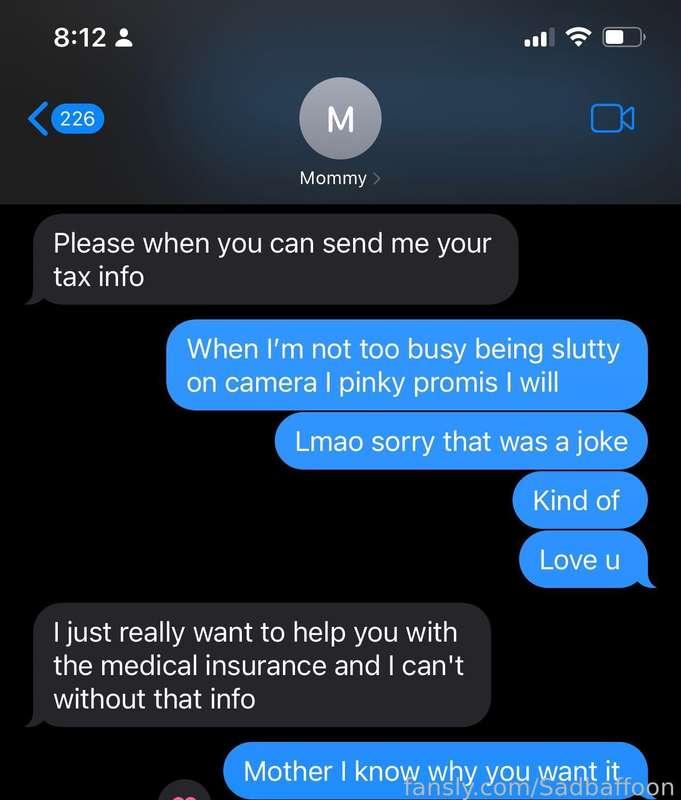Go back to the messages list

pos(62,119)
